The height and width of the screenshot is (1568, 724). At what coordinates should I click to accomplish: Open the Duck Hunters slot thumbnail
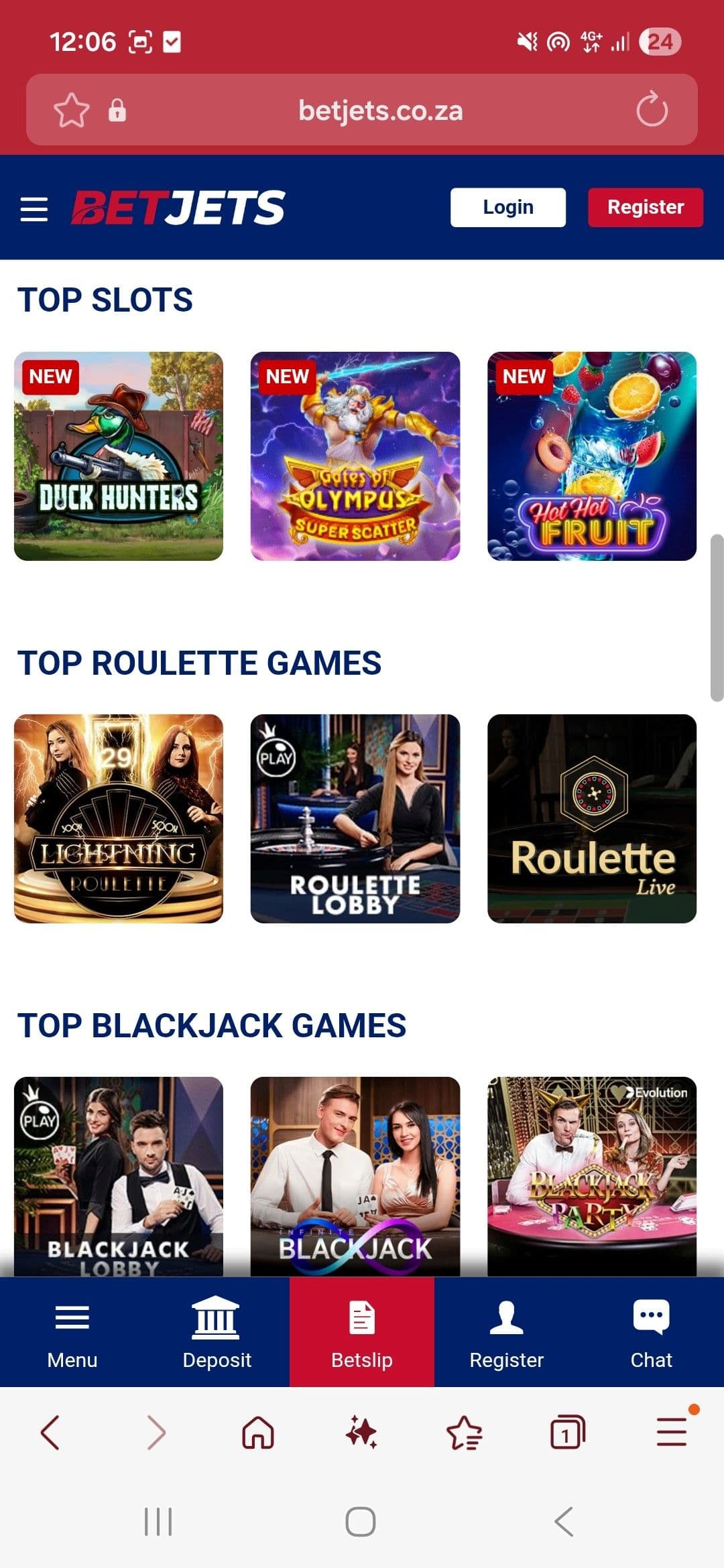119,456
